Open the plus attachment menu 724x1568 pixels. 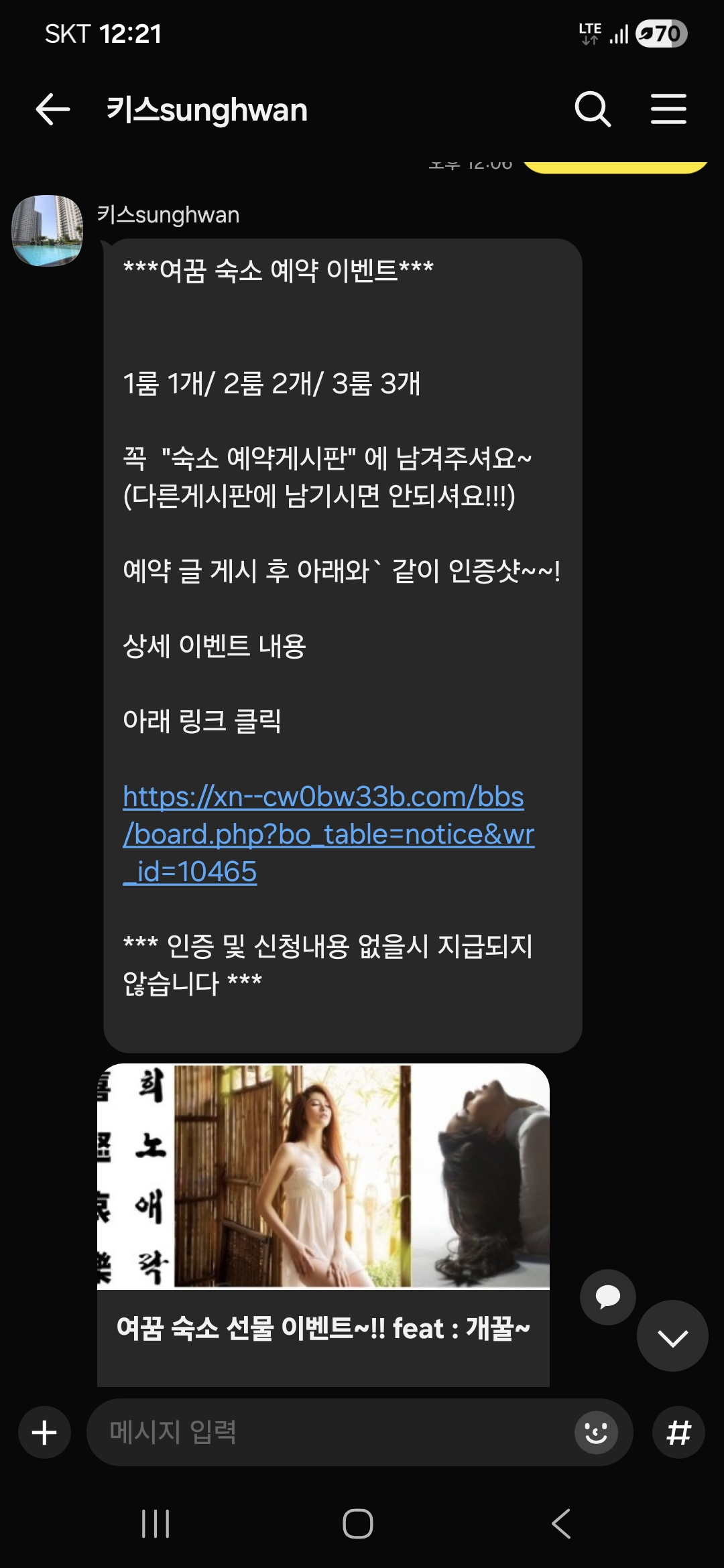(44, 1433)
